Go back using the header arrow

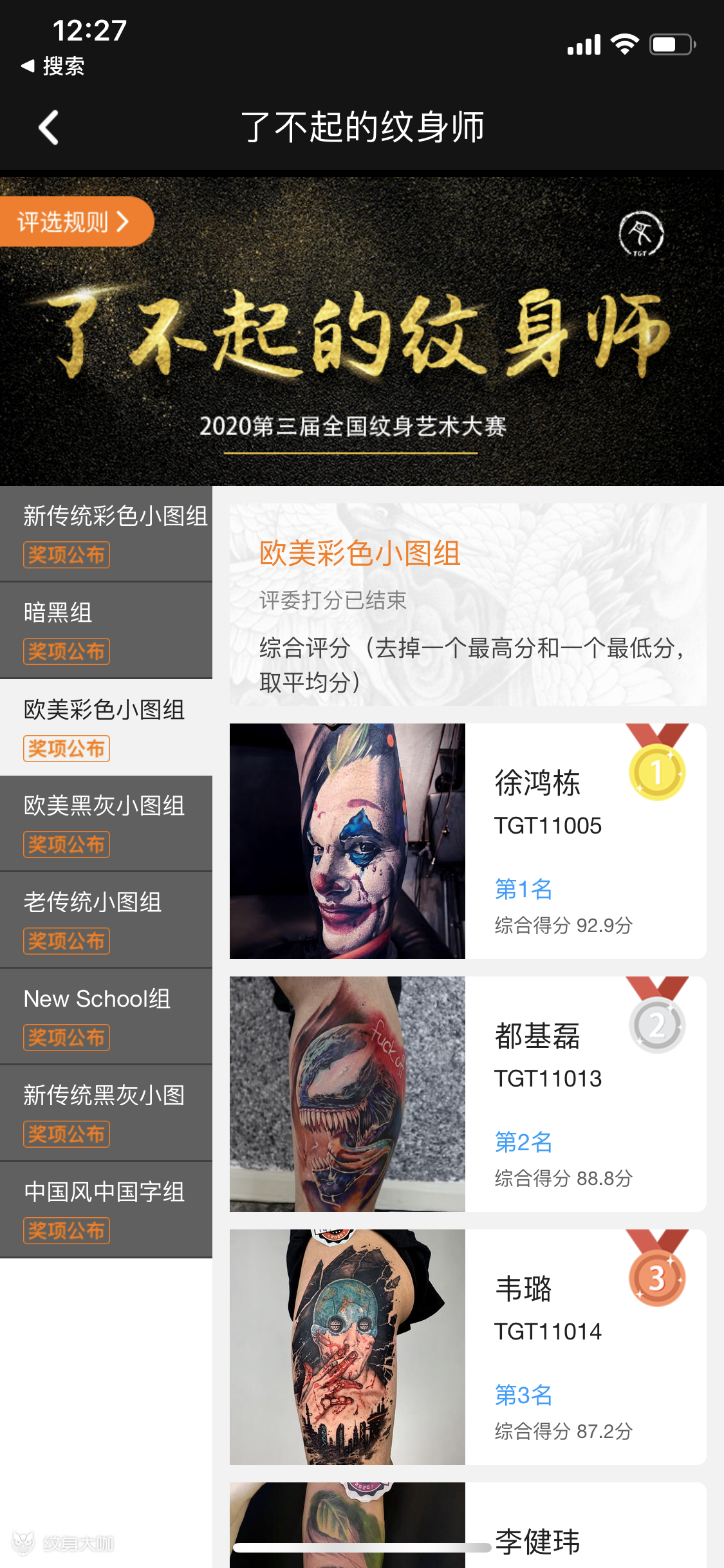point(49,127)
